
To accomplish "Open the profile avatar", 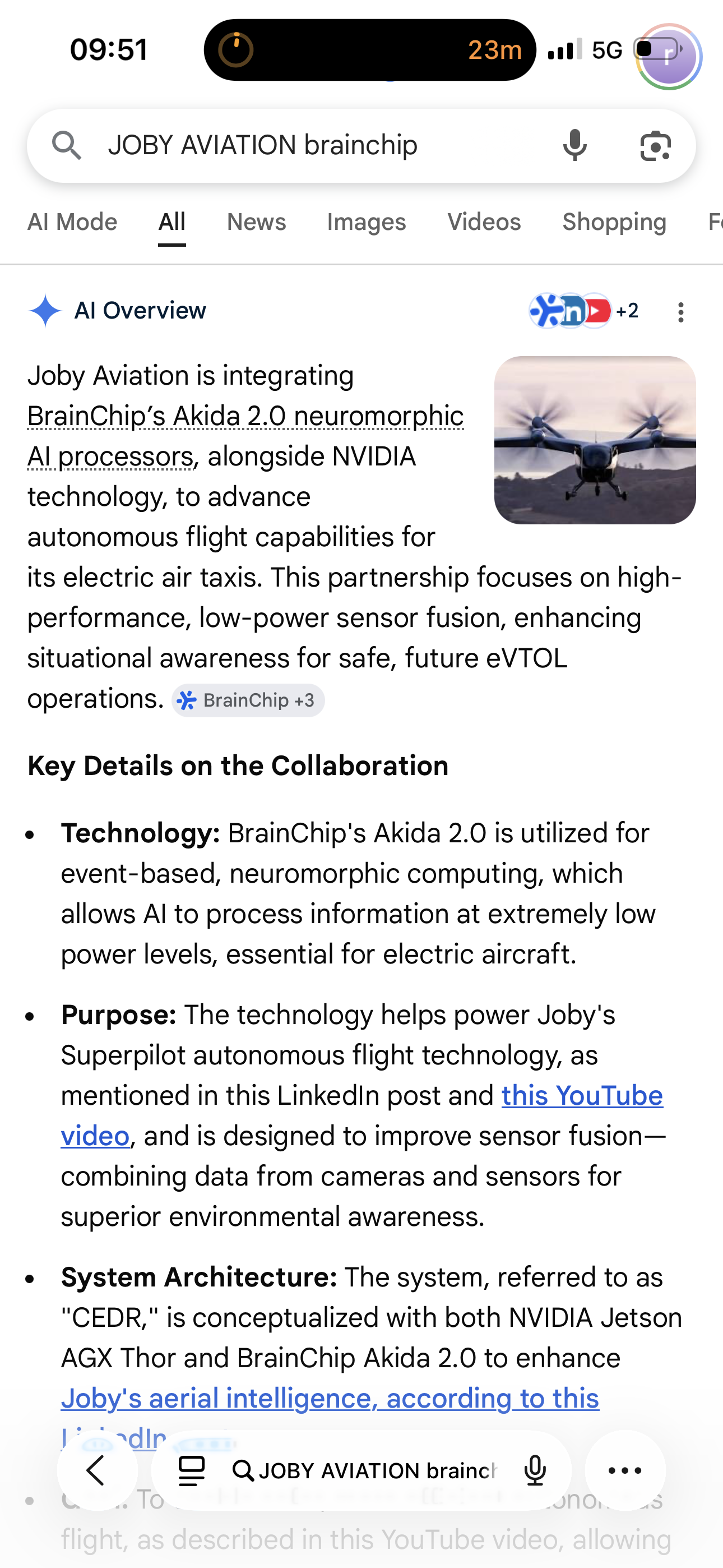I will [x=669, y=57].
